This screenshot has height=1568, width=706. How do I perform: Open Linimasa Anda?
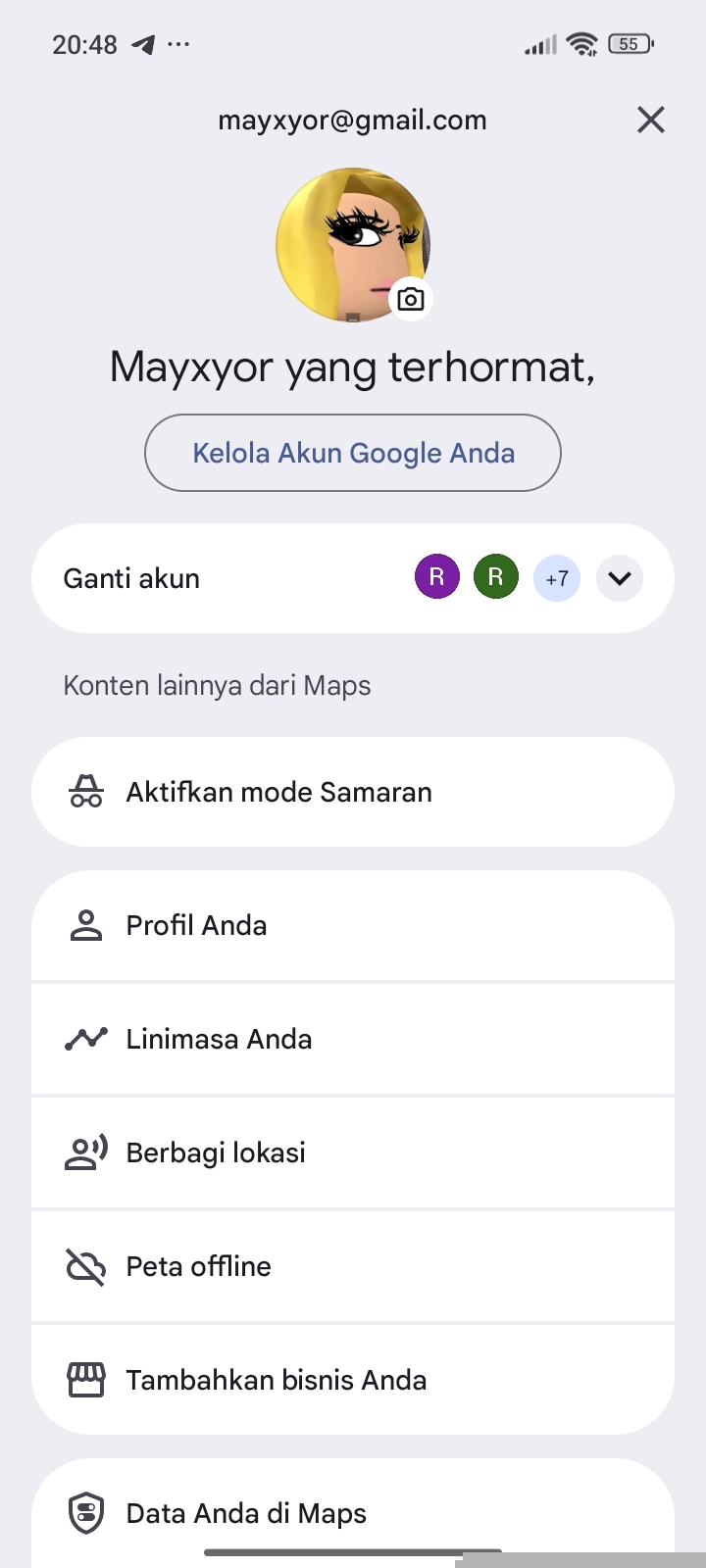point(353,1039)
